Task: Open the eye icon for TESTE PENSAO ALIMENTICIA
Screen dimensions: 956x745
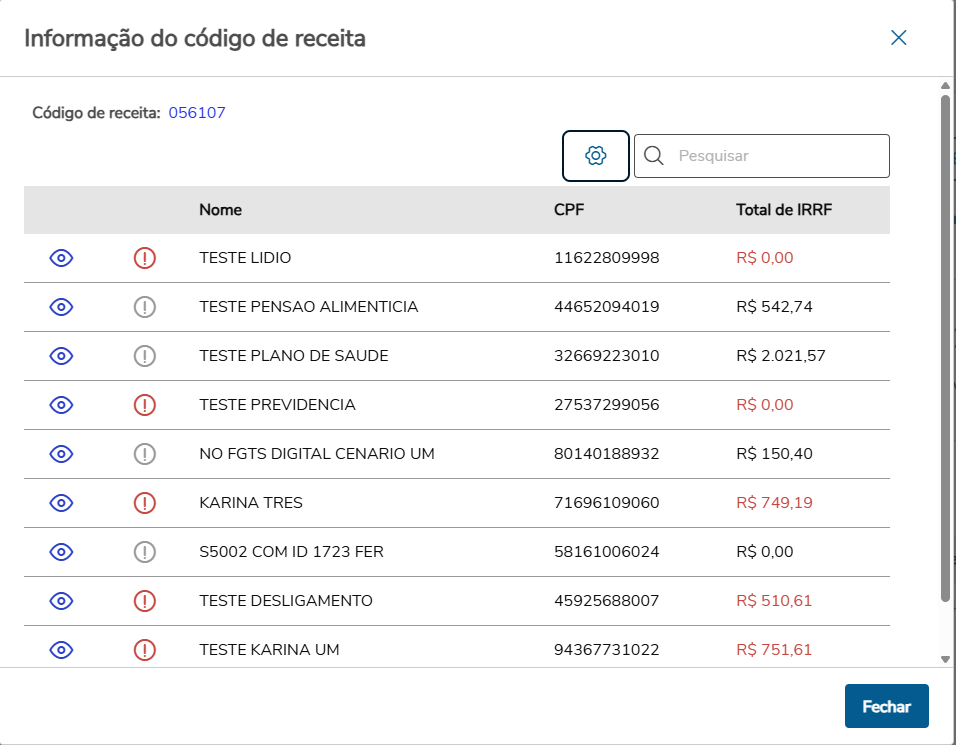Action: point(62,307)
